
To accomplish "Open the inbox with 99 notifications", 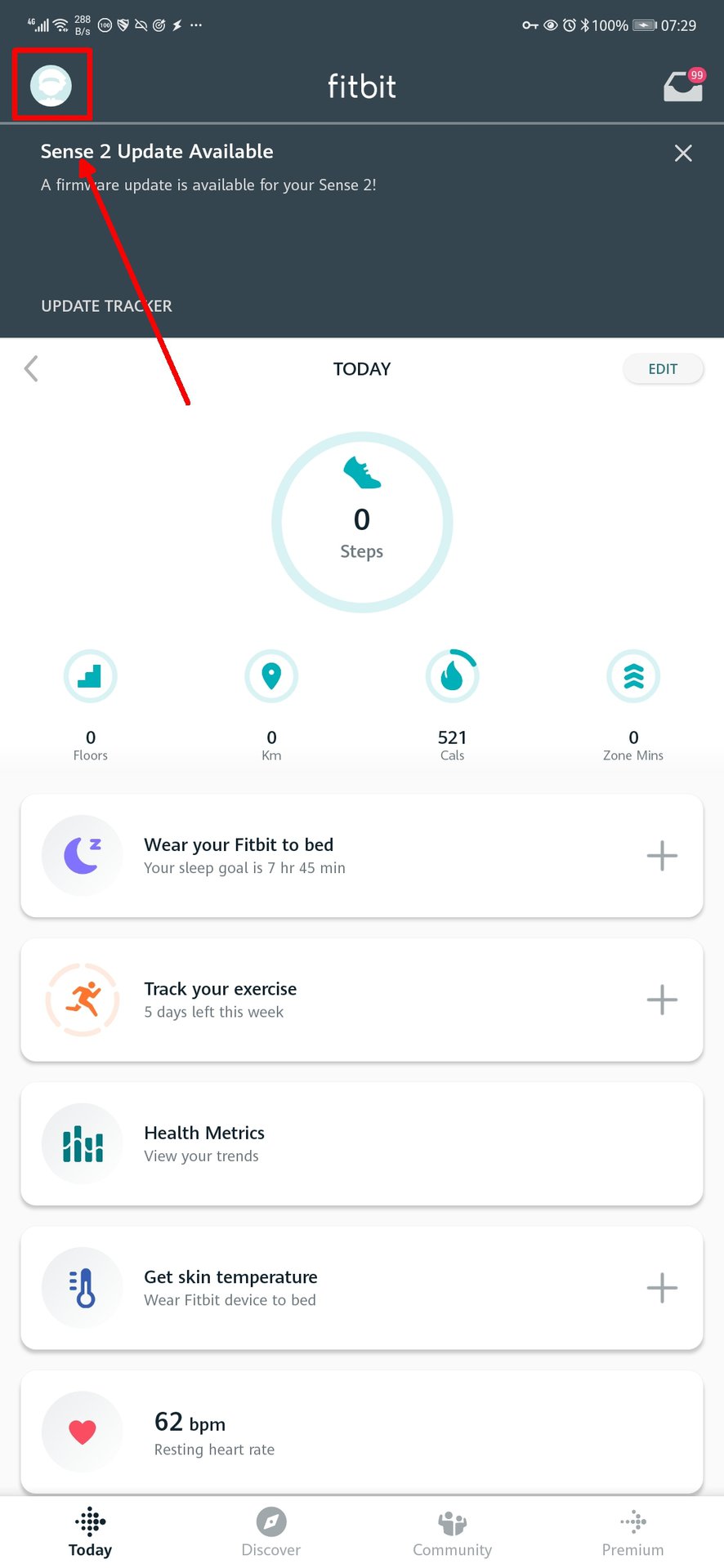I will (682, 86).
